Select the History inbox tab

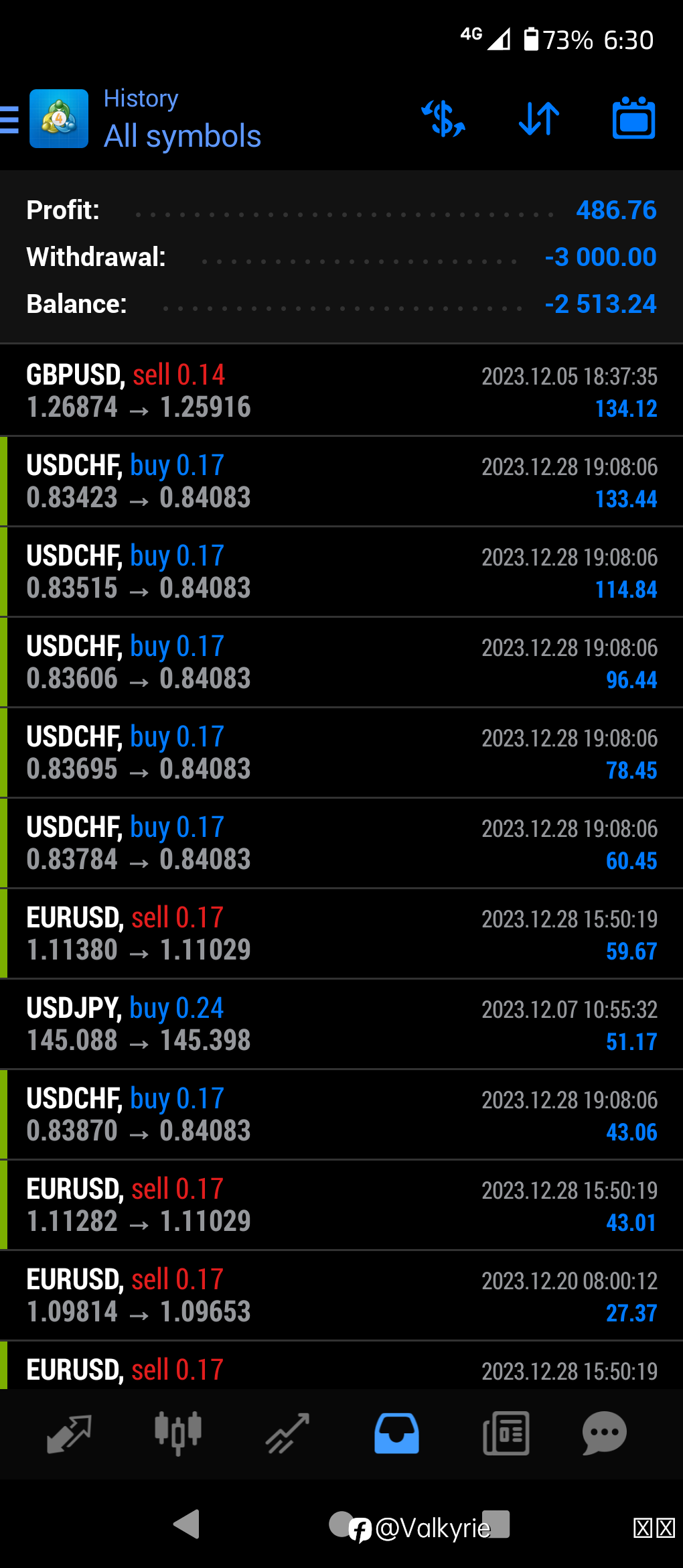(x=396, y=1434)
